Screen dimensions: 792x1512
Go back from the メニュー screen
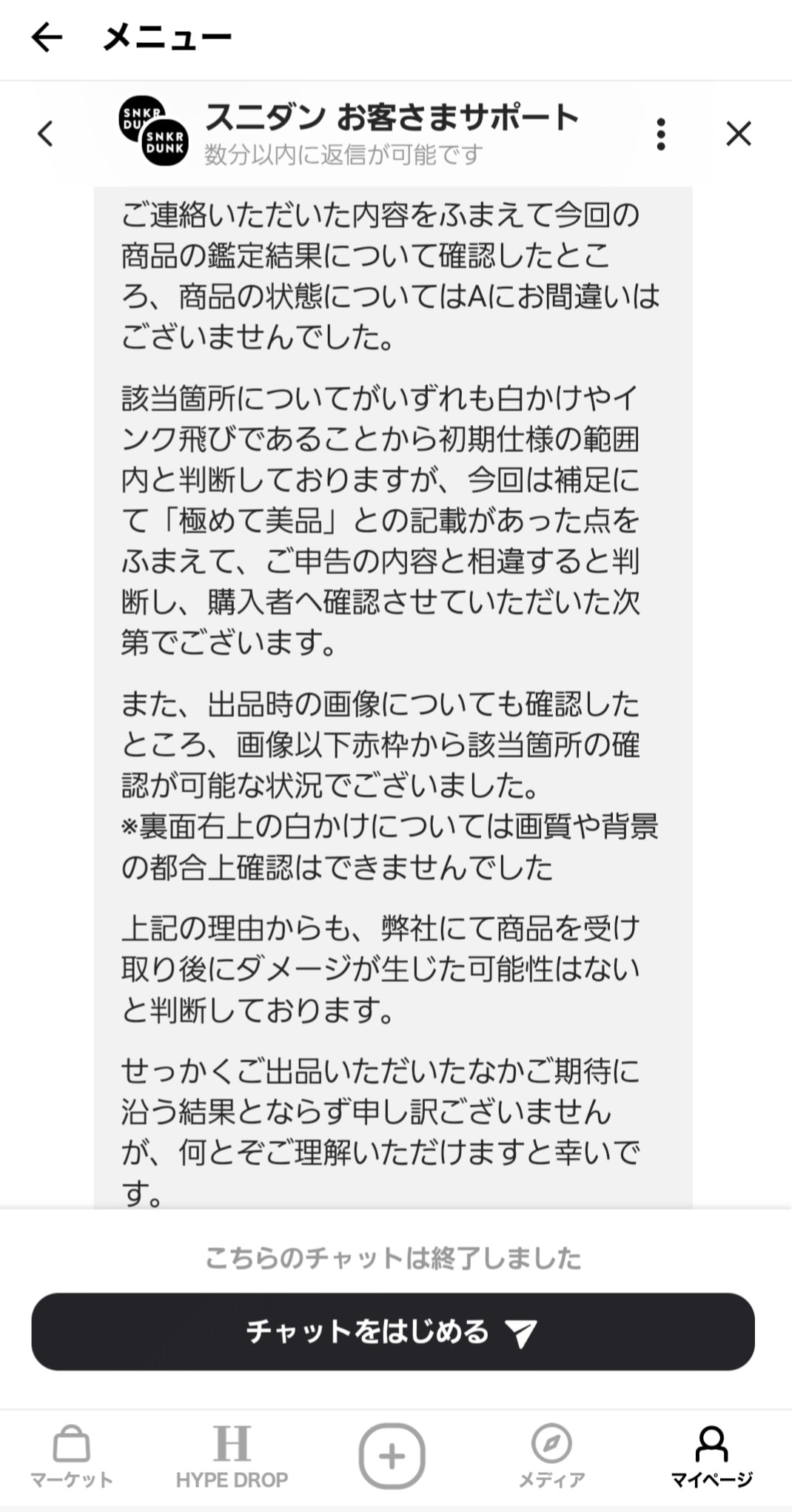(x=47, y=37)
